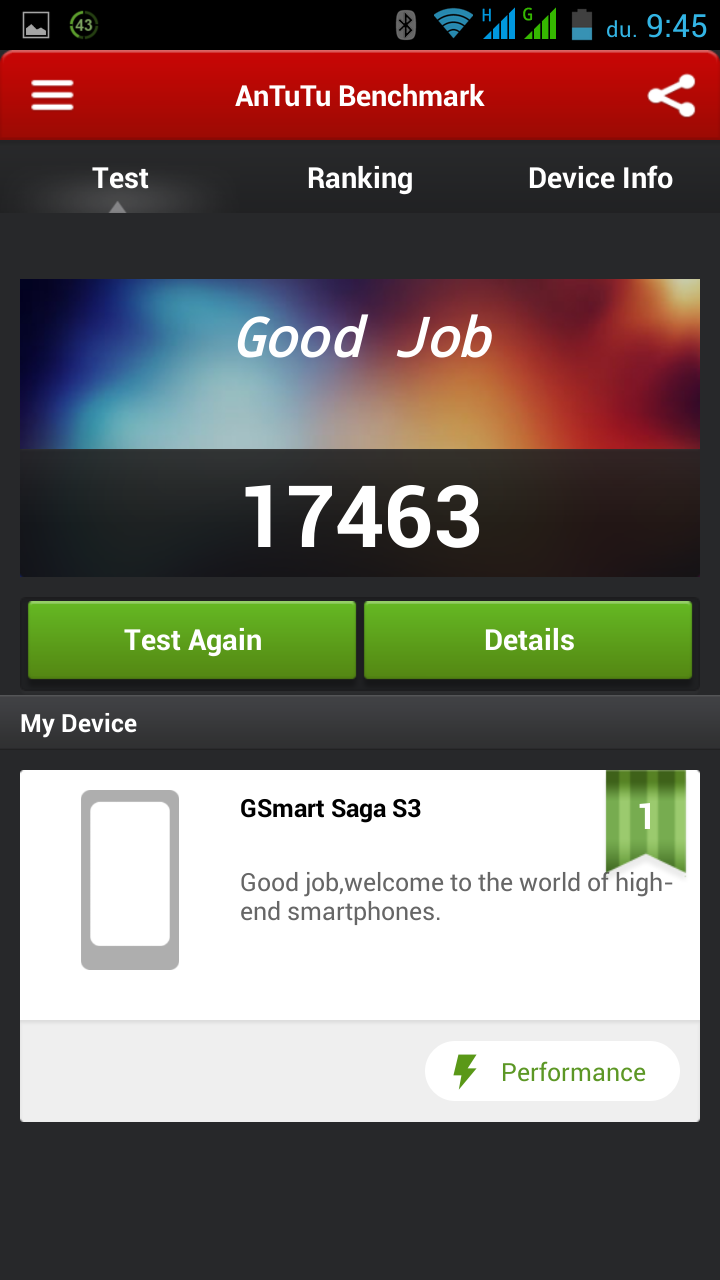Screen dimensions: 720x1280
Task: Open the hamburger drawer menu
Action: pos(52,96)
